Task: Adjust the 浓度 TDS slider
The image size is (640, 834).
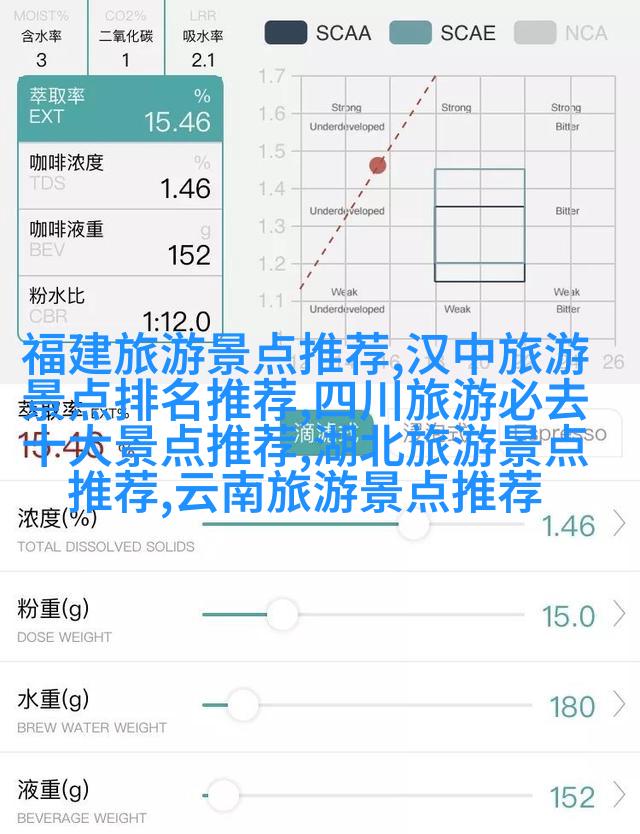Action: pos(412,525)
